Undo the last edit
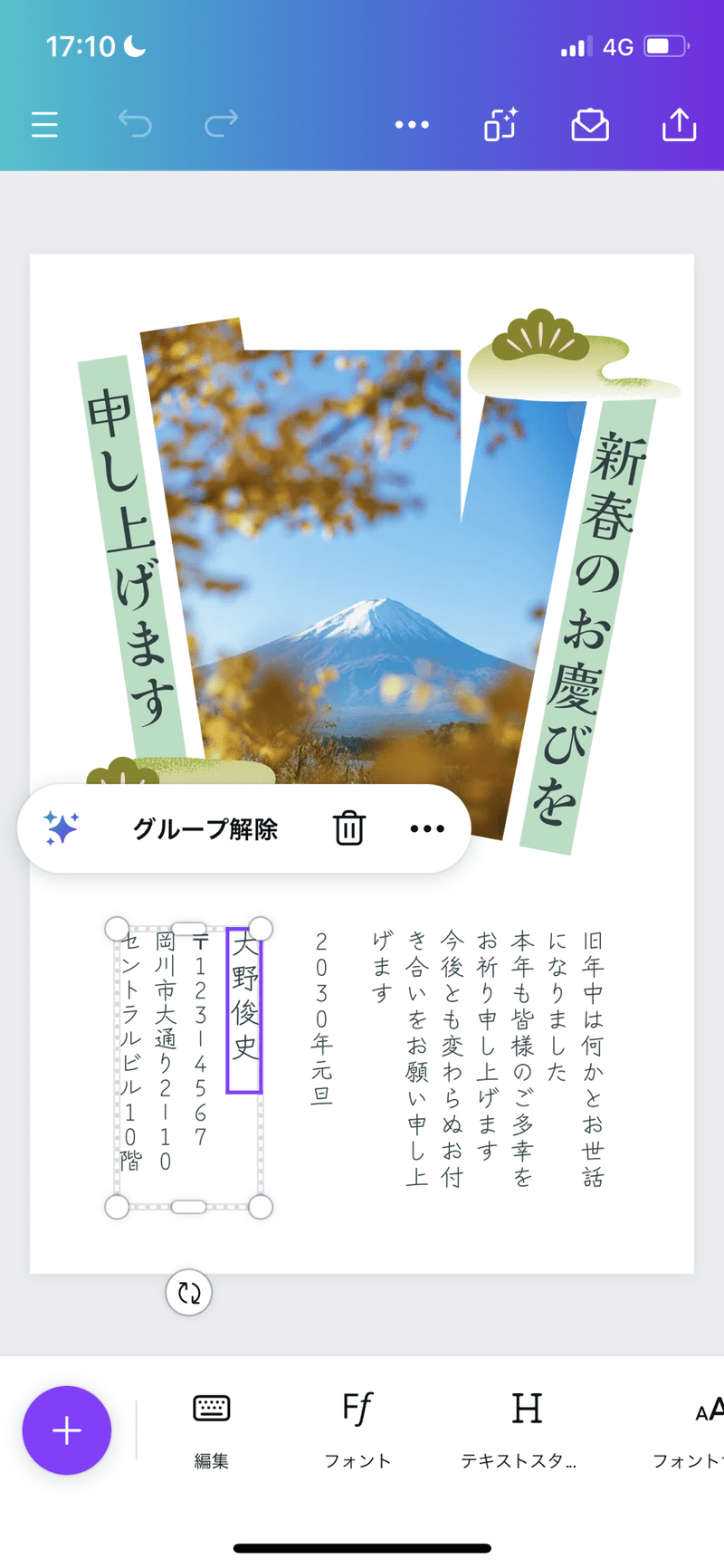Viewport: 724px width, 1568px height. point(135,123)
